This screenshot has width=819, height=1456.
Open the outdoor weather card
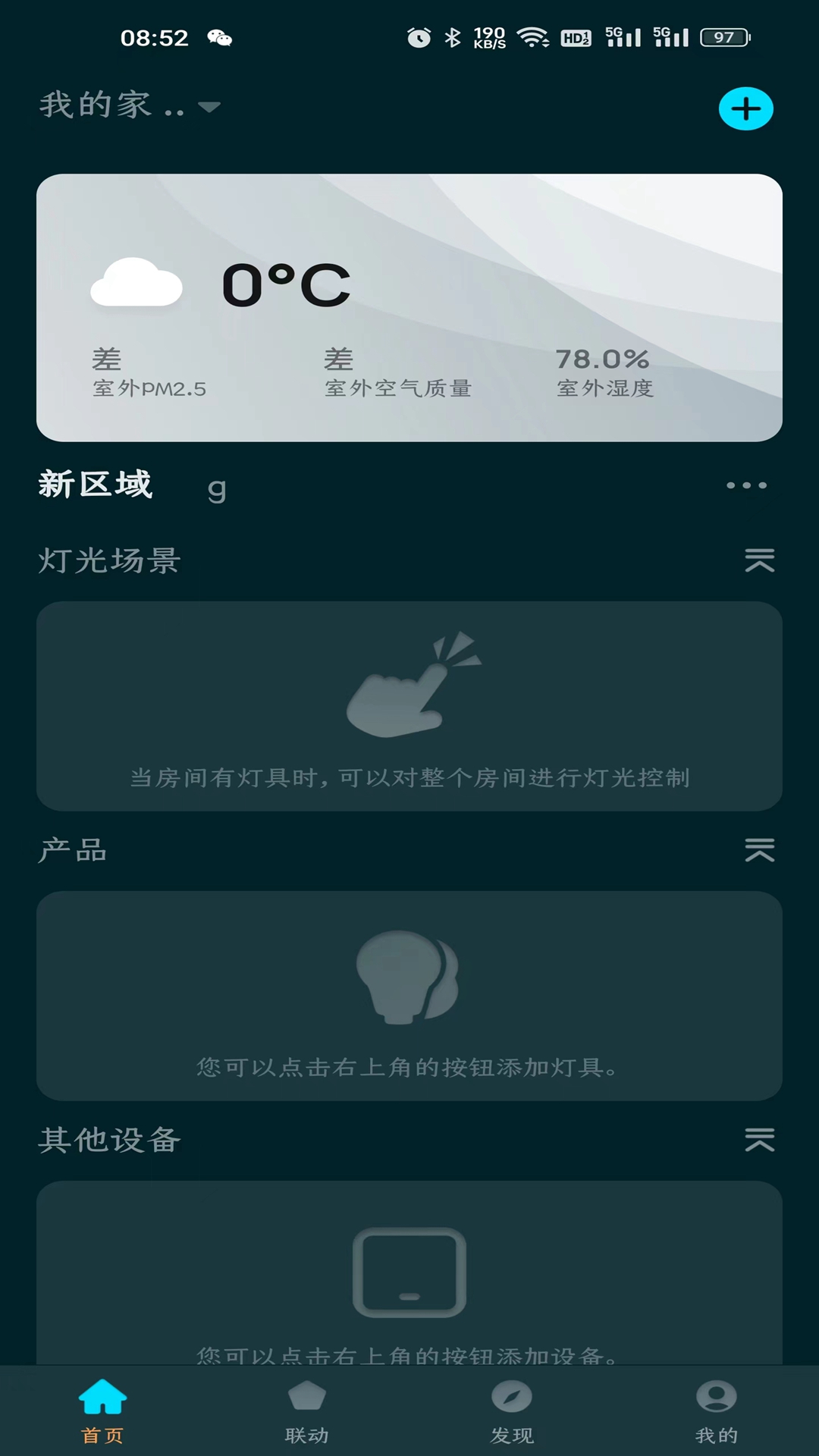point(409,308)
